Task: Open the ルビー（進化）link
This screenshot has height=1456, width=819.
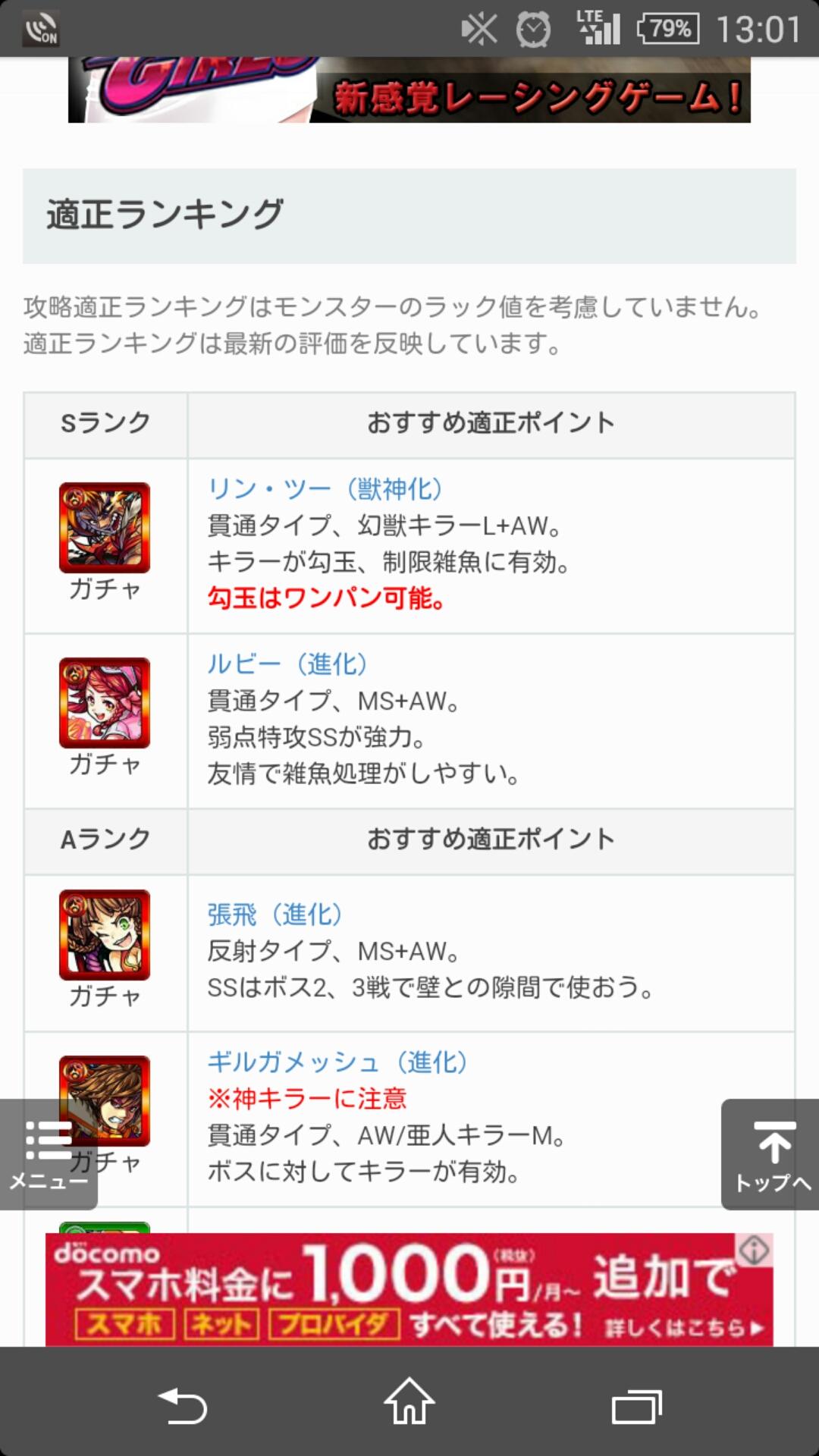Action: click(287, 664)
